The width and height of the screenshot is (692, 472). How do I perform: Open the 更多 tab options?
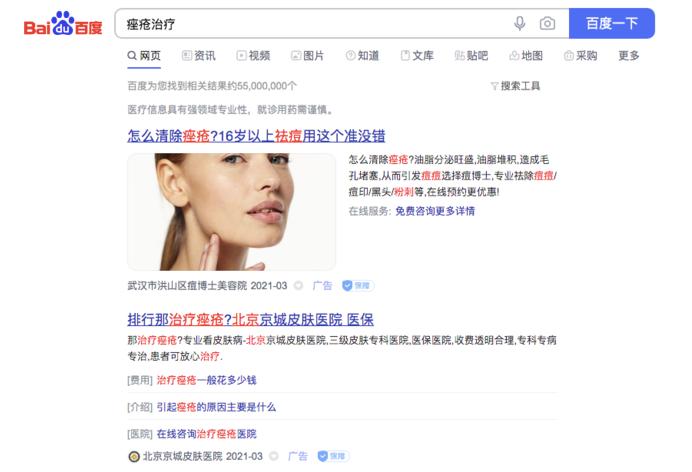click(629, 56)
